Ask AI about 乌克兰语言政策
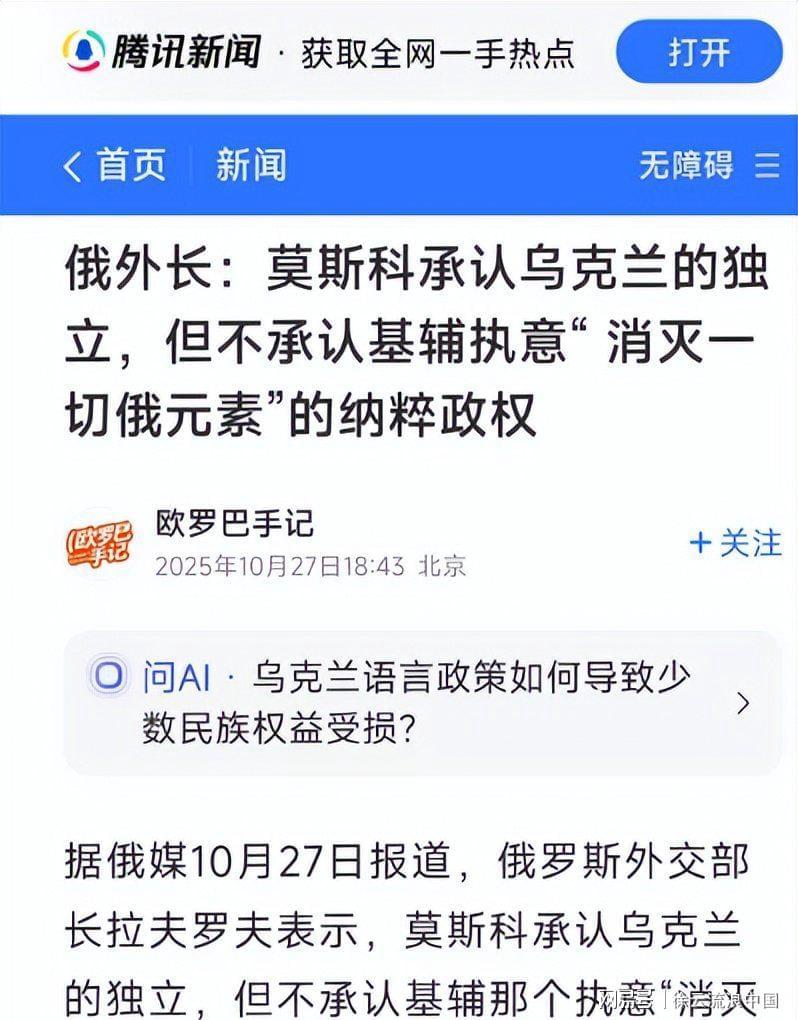 [421, 704]
